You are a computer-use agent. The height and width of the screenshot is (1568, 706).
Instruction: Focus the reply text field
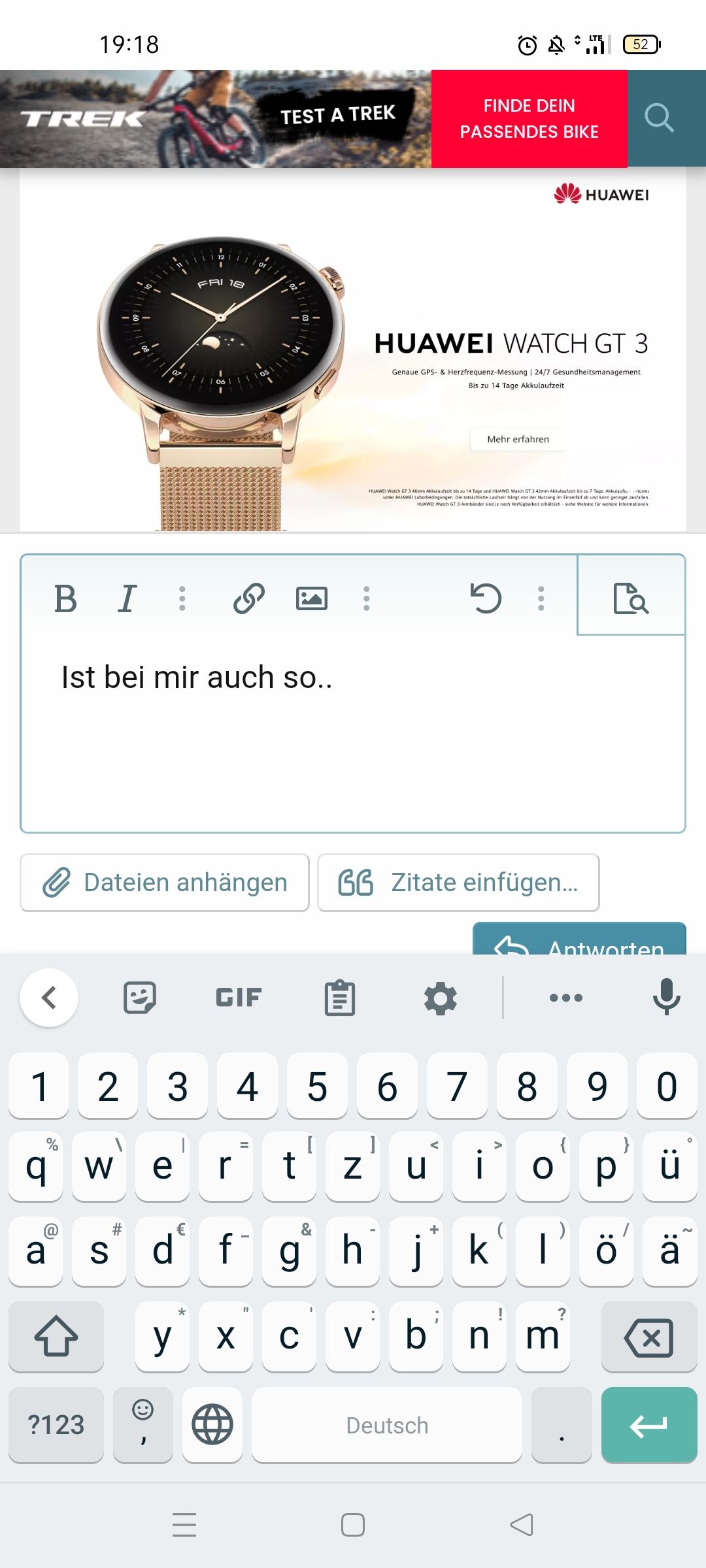(353, 732)
